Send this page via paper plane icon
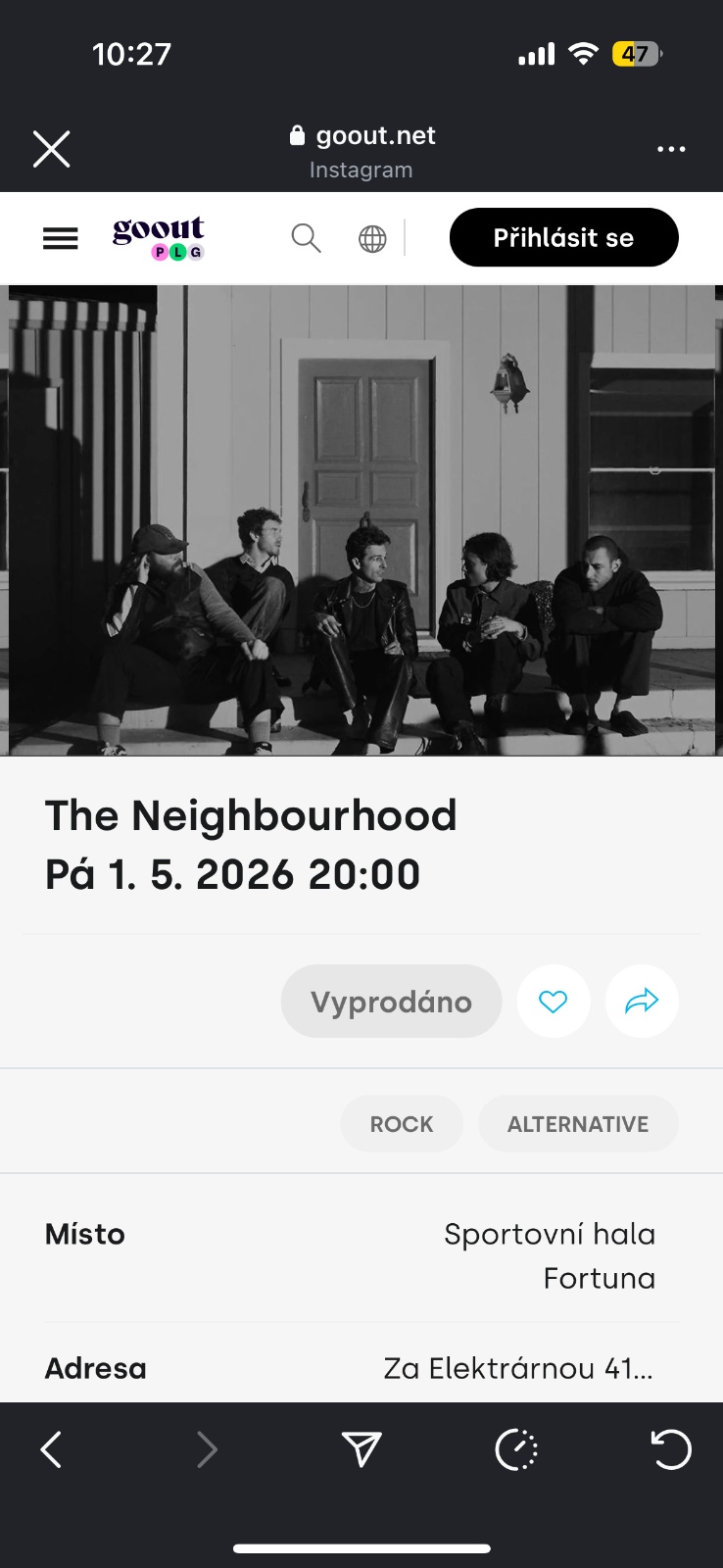 (x=361, y=1449)
